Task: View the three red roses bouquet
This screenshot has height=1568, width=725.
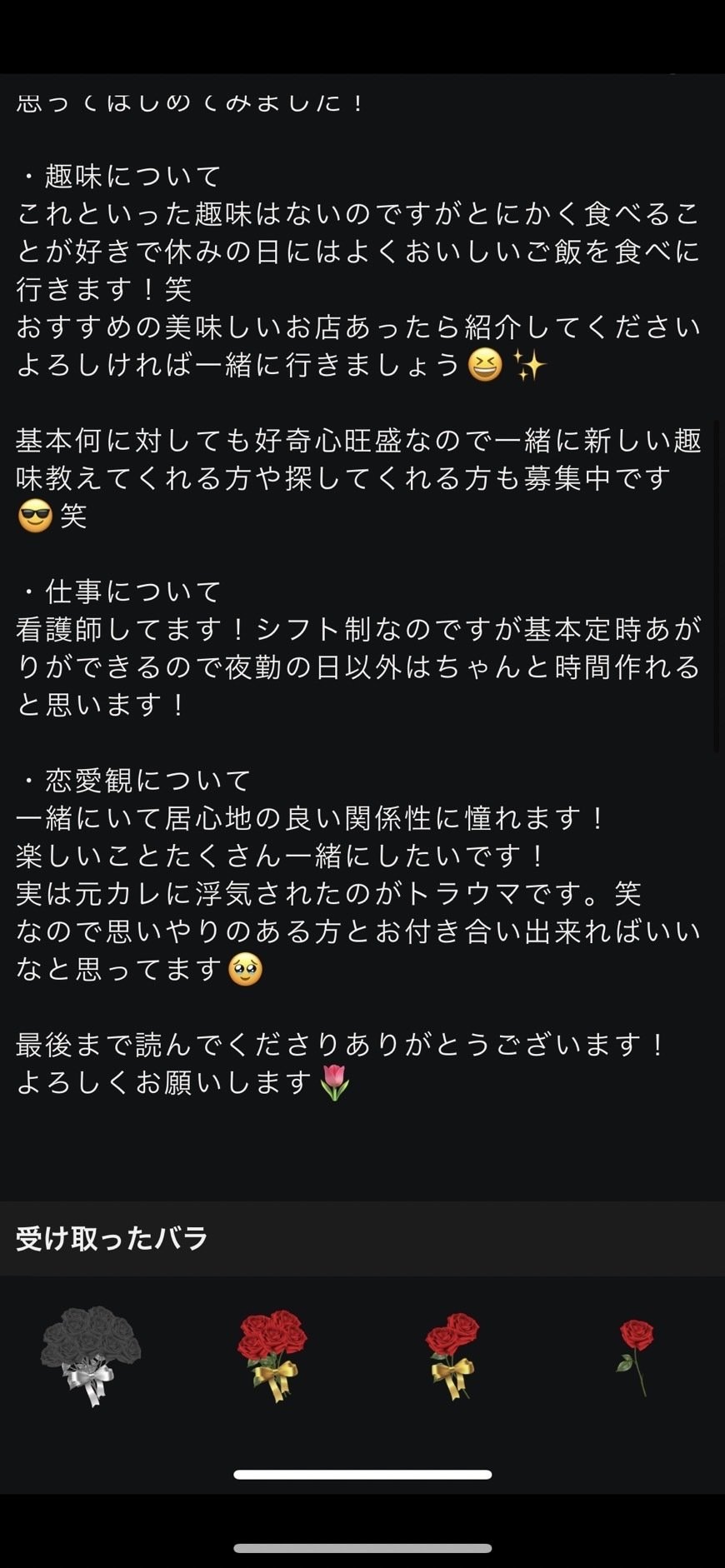Action: 452,1355
